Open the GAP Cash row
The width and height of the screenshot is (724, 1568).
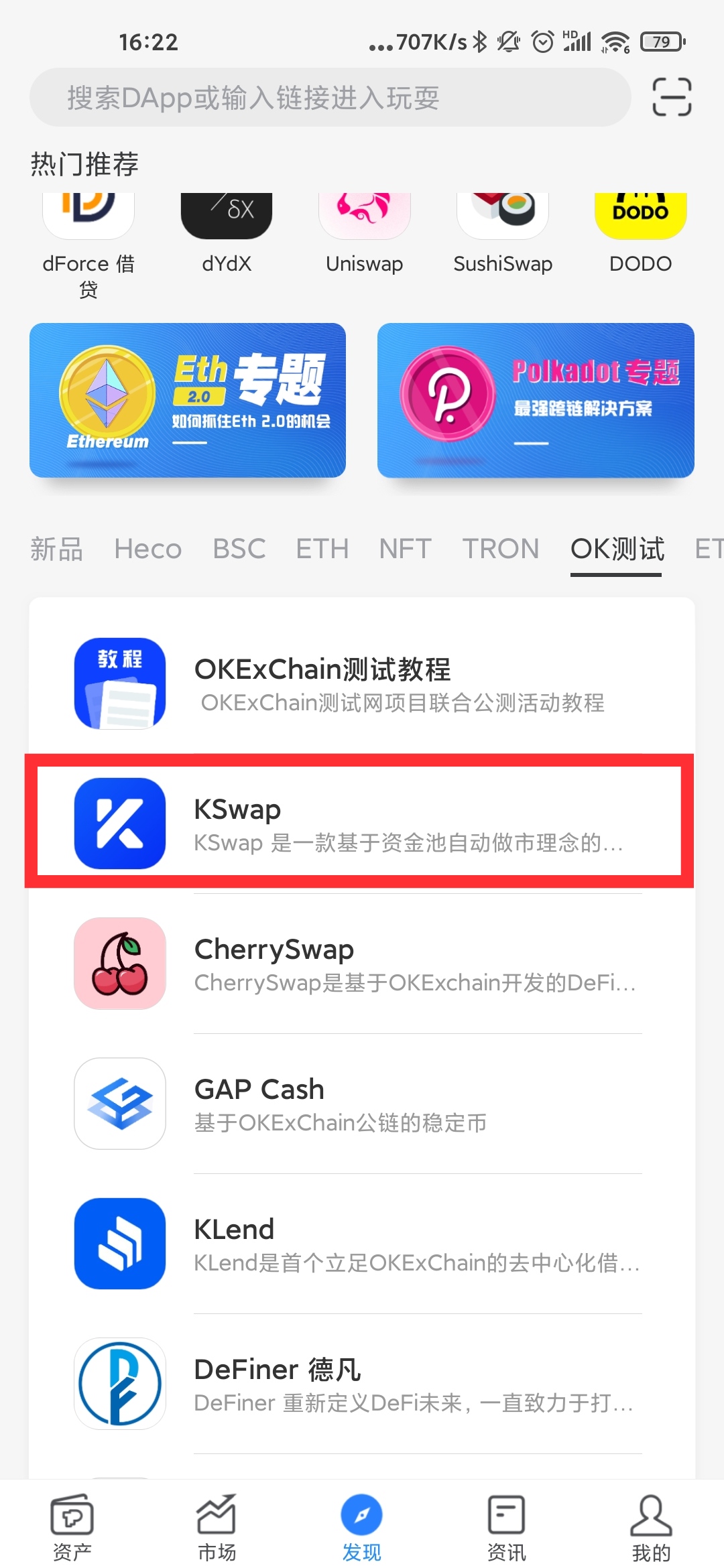coord(362,1104)
